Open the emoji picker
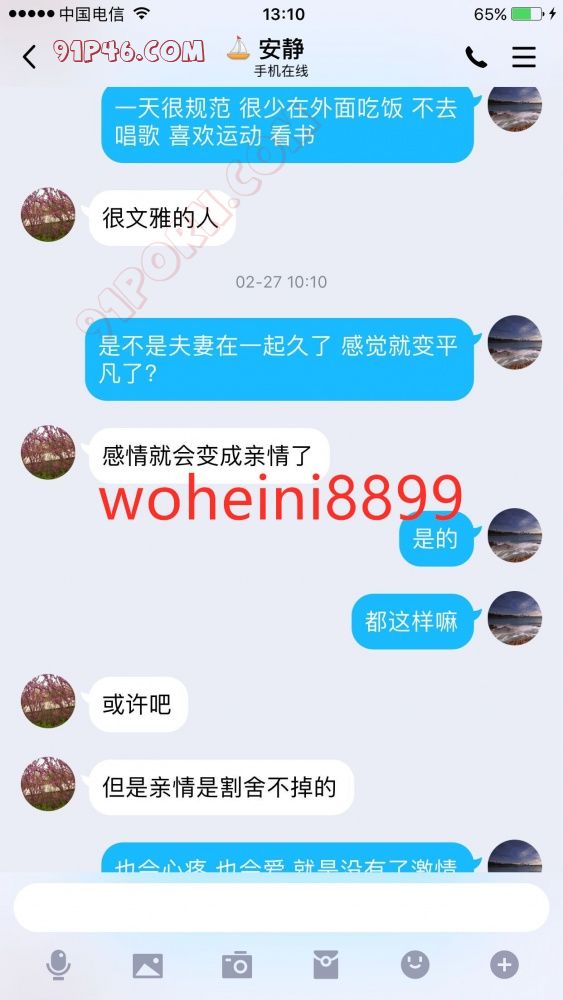The width and height of the screenshot is (563, 1000). click(415, 964)
